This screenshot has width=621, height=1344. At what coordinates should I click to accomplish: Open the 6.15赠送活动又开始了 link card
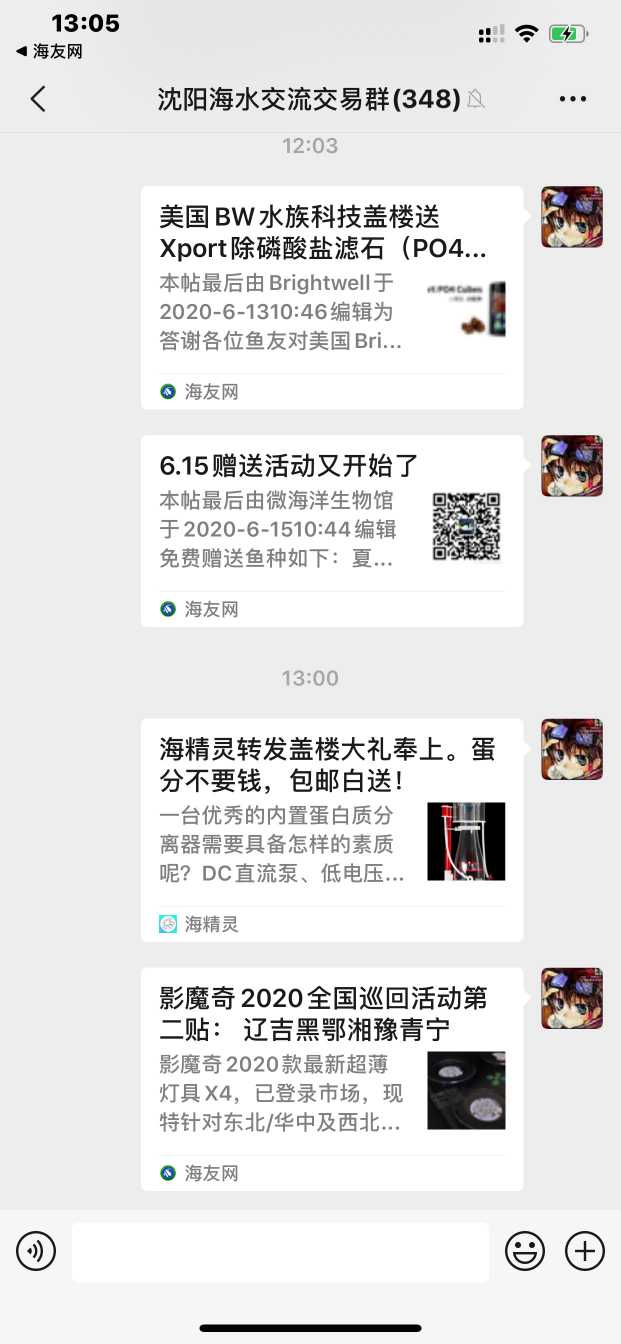[x=331, y=530]
